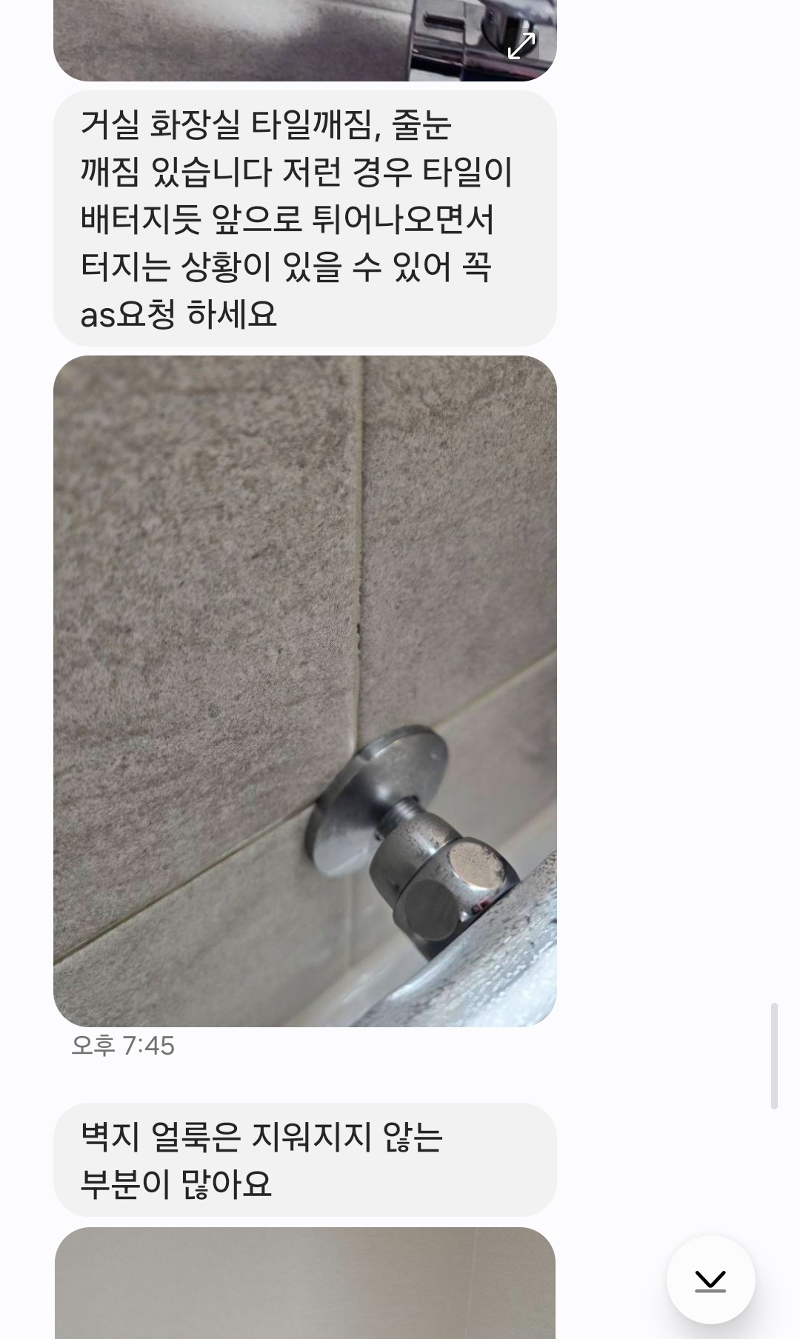The width and height of the screenshot is (800, 1339).
Task: Jump to the latest message
Action: click(710, 1280)
